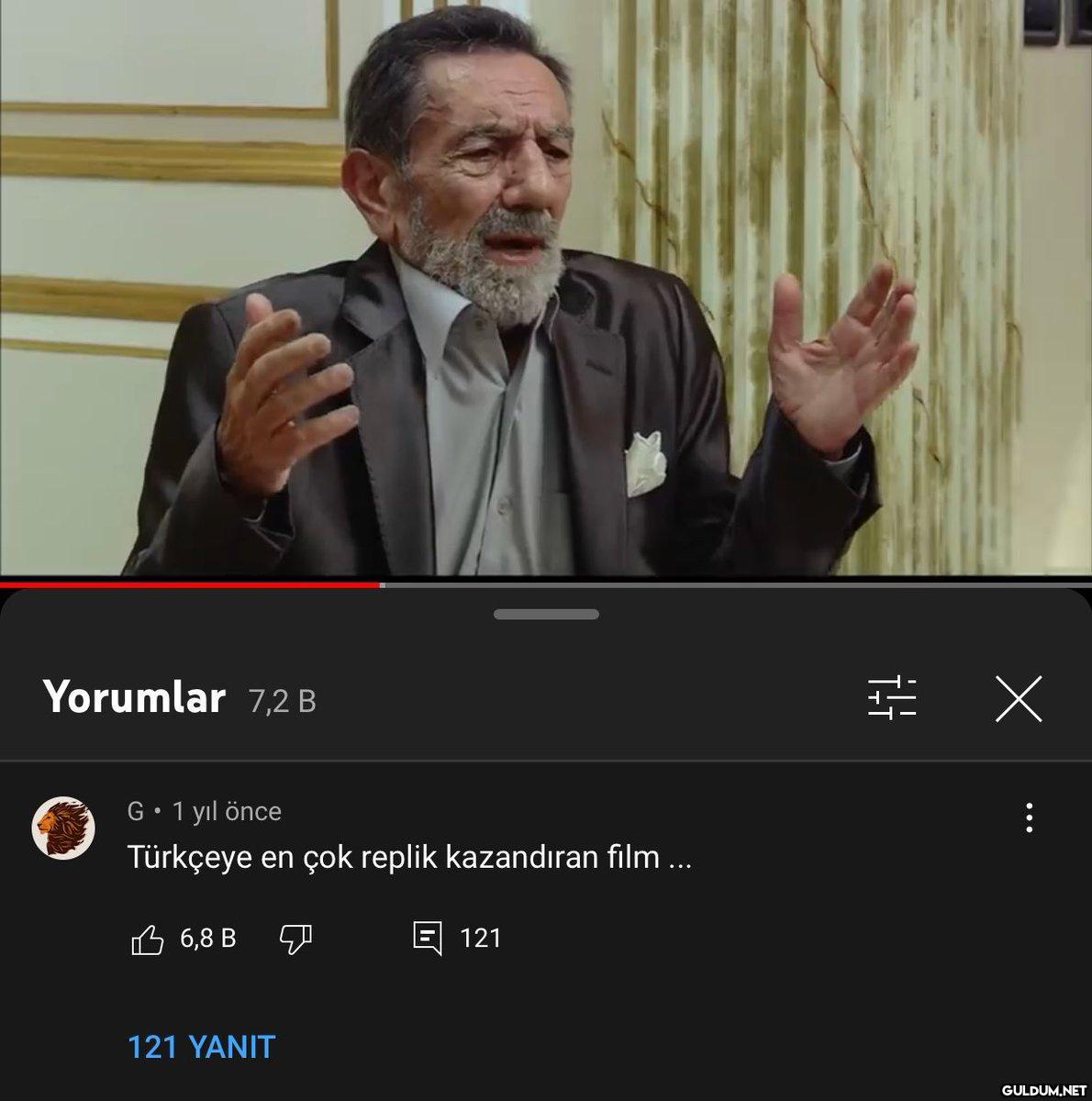1092x1101 pixels.
Task: Like G's comment
Action: click(148, 939)
